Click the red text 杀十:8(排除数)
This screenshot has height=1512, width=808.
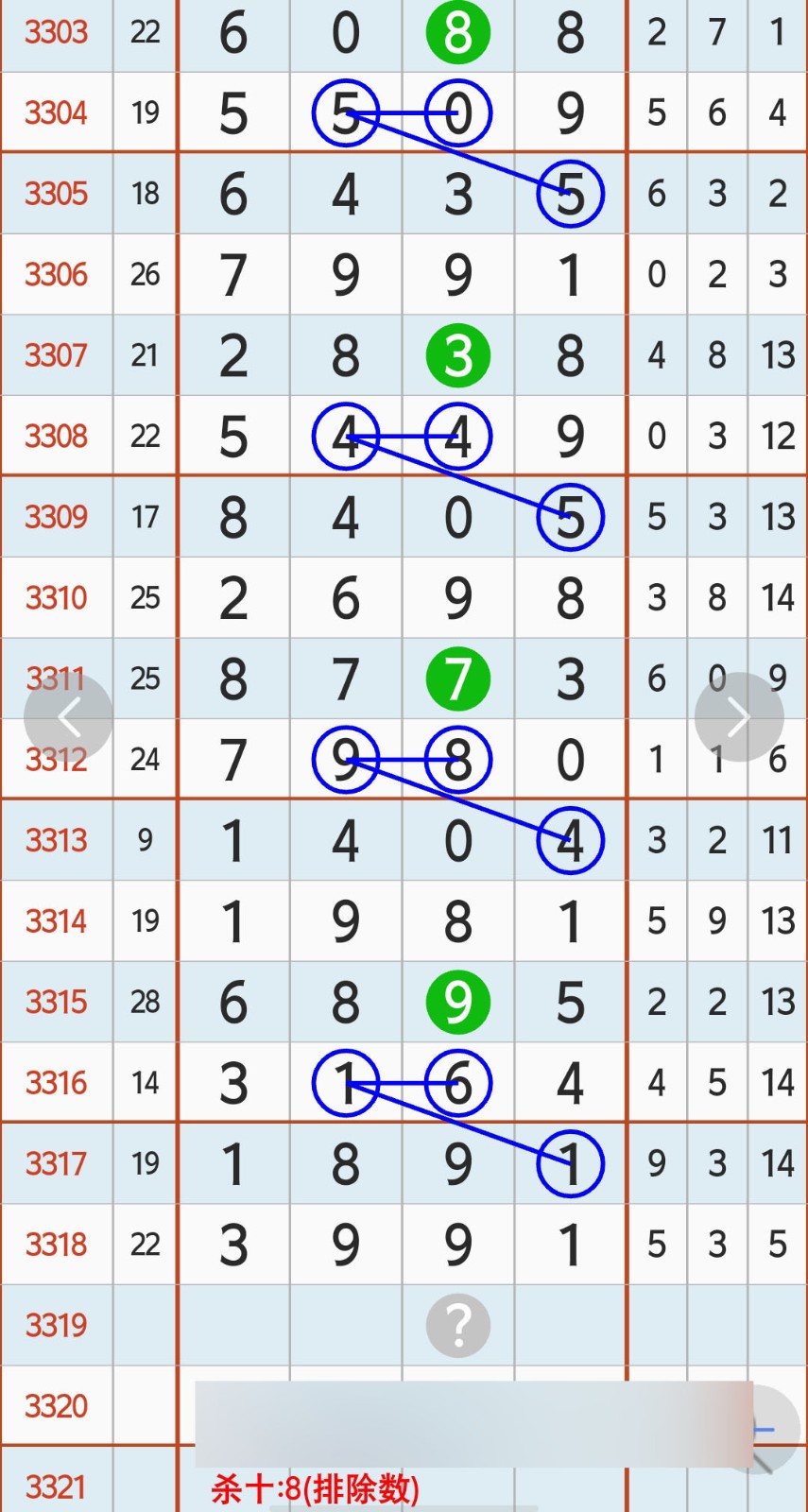[315, 1486]
